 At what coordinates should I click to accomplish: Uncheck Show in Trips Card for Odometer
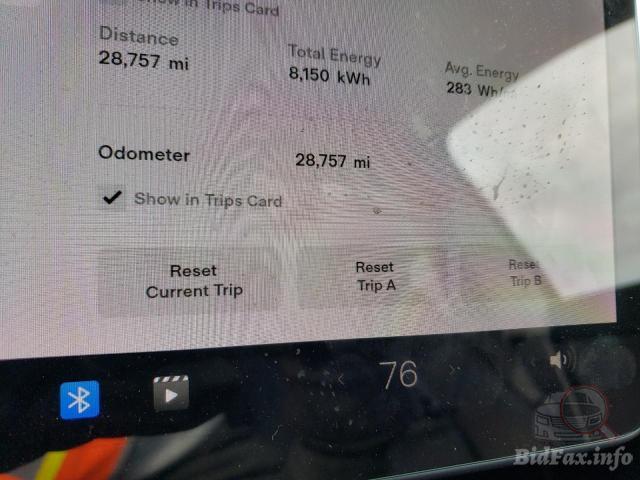(x=113, y=198)
